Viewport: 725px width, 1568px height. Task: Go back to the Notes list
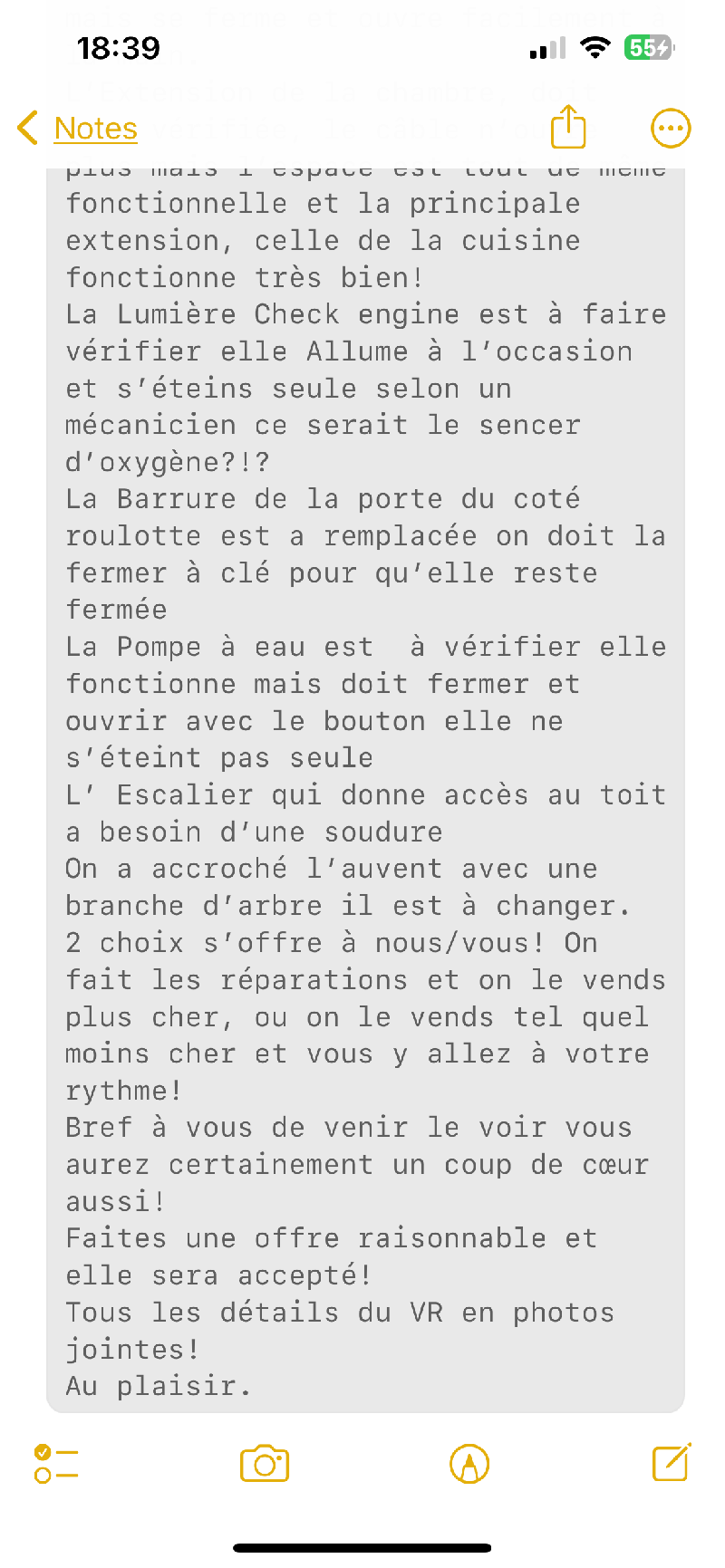79,129
